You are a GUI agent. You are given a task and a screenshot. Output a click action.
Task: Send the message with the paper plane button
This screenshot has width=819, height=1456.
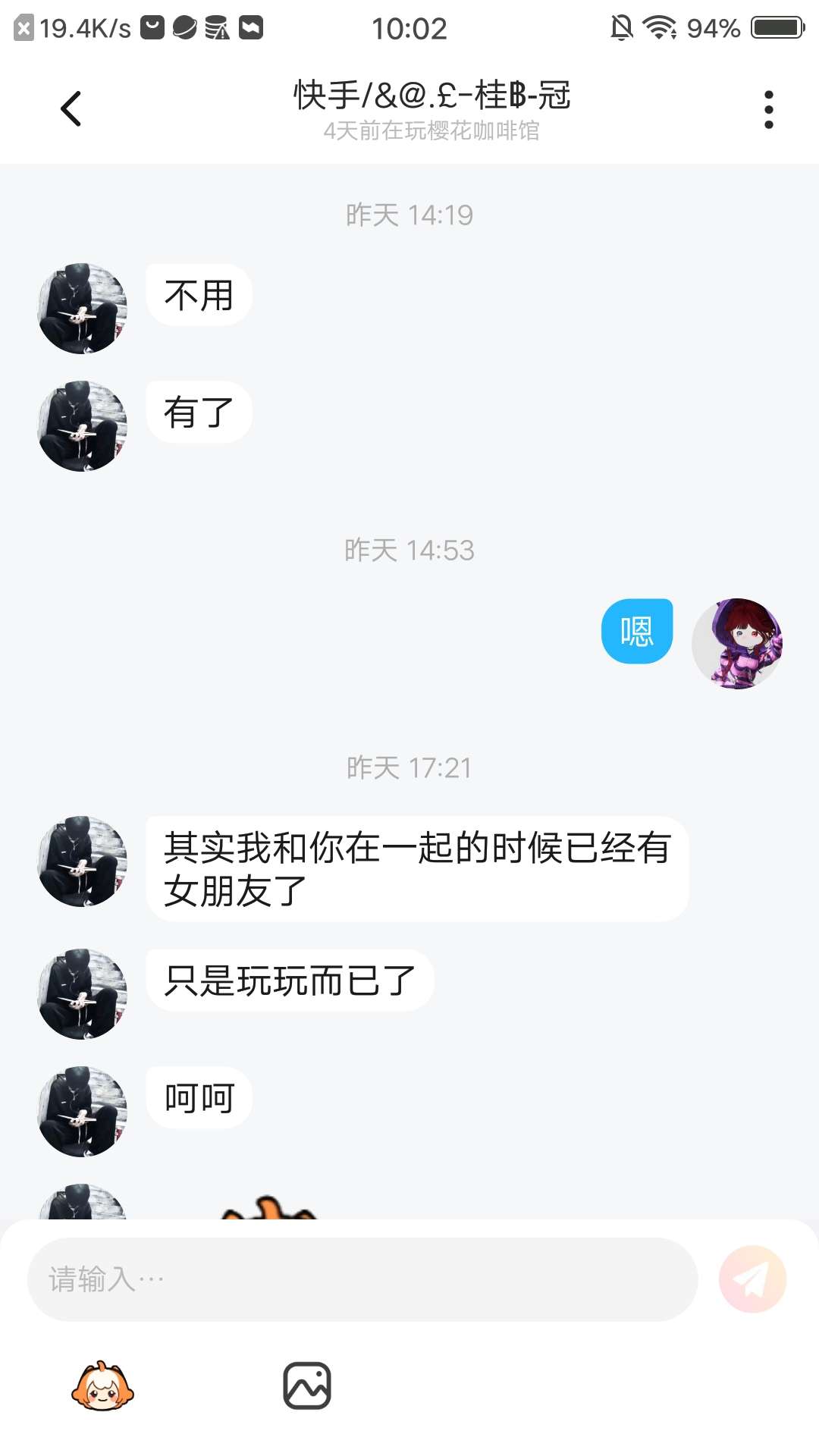point(752,1279)
